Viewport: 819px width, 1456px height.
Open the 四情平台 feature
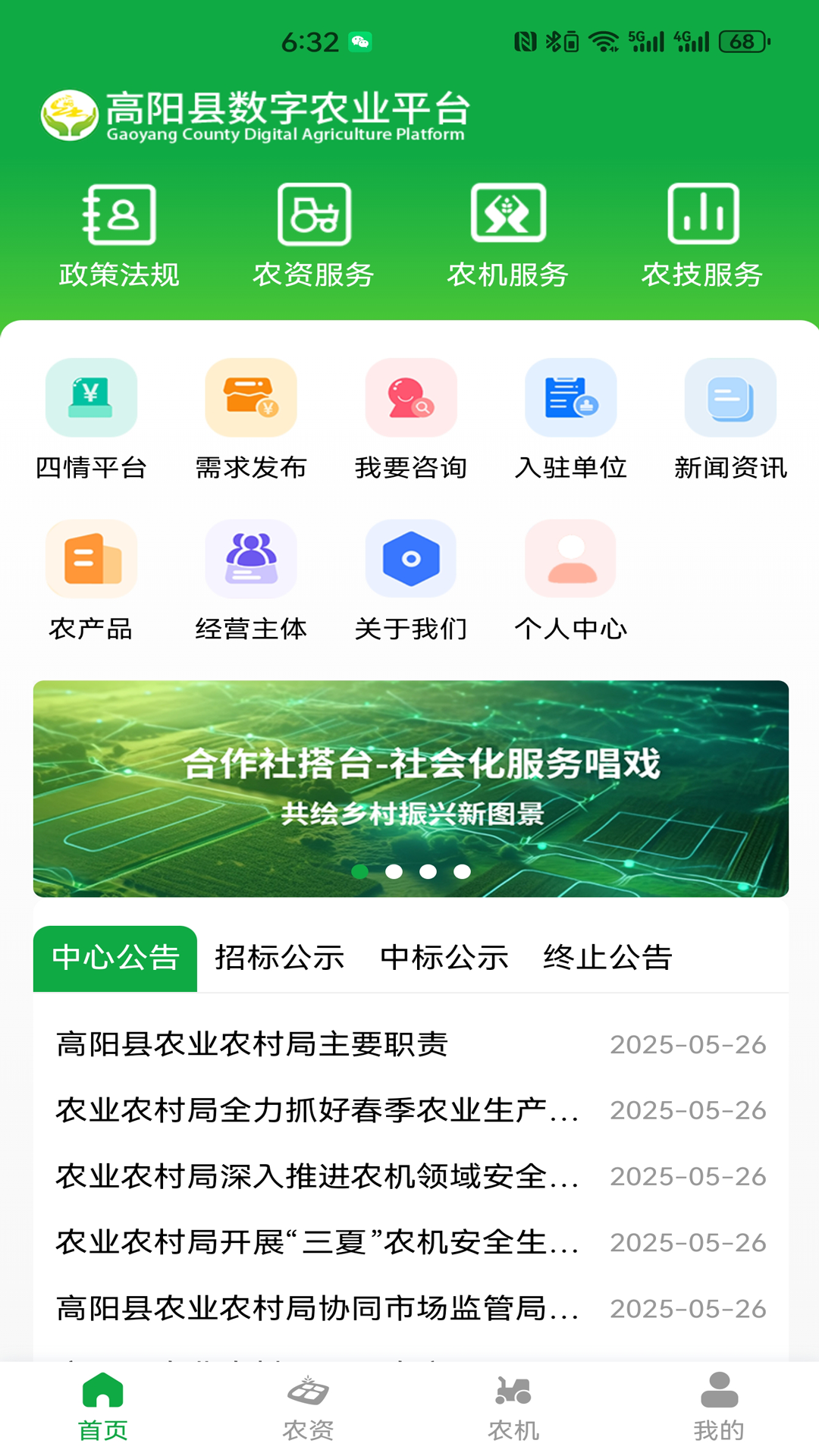(x=91, y=421)
